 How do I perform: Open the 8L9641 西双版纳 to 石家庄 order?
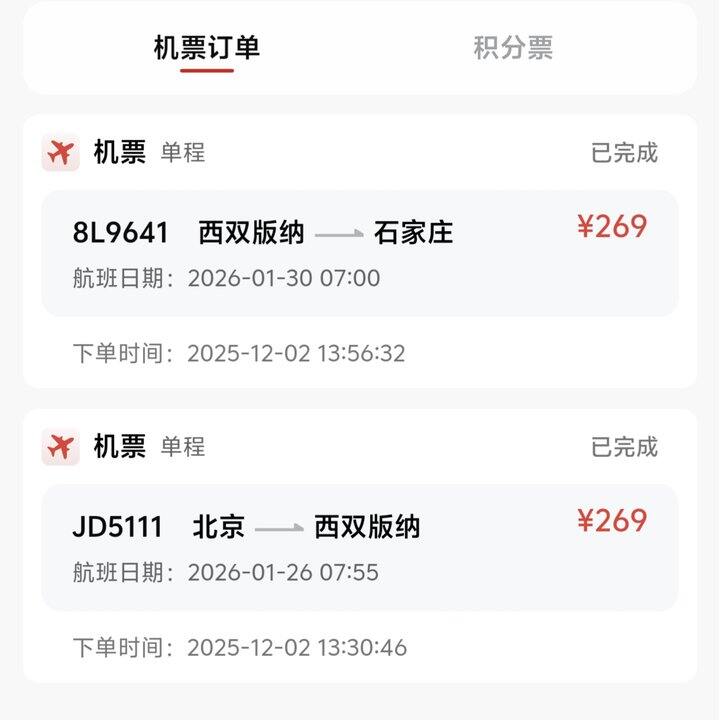point(359,253)
